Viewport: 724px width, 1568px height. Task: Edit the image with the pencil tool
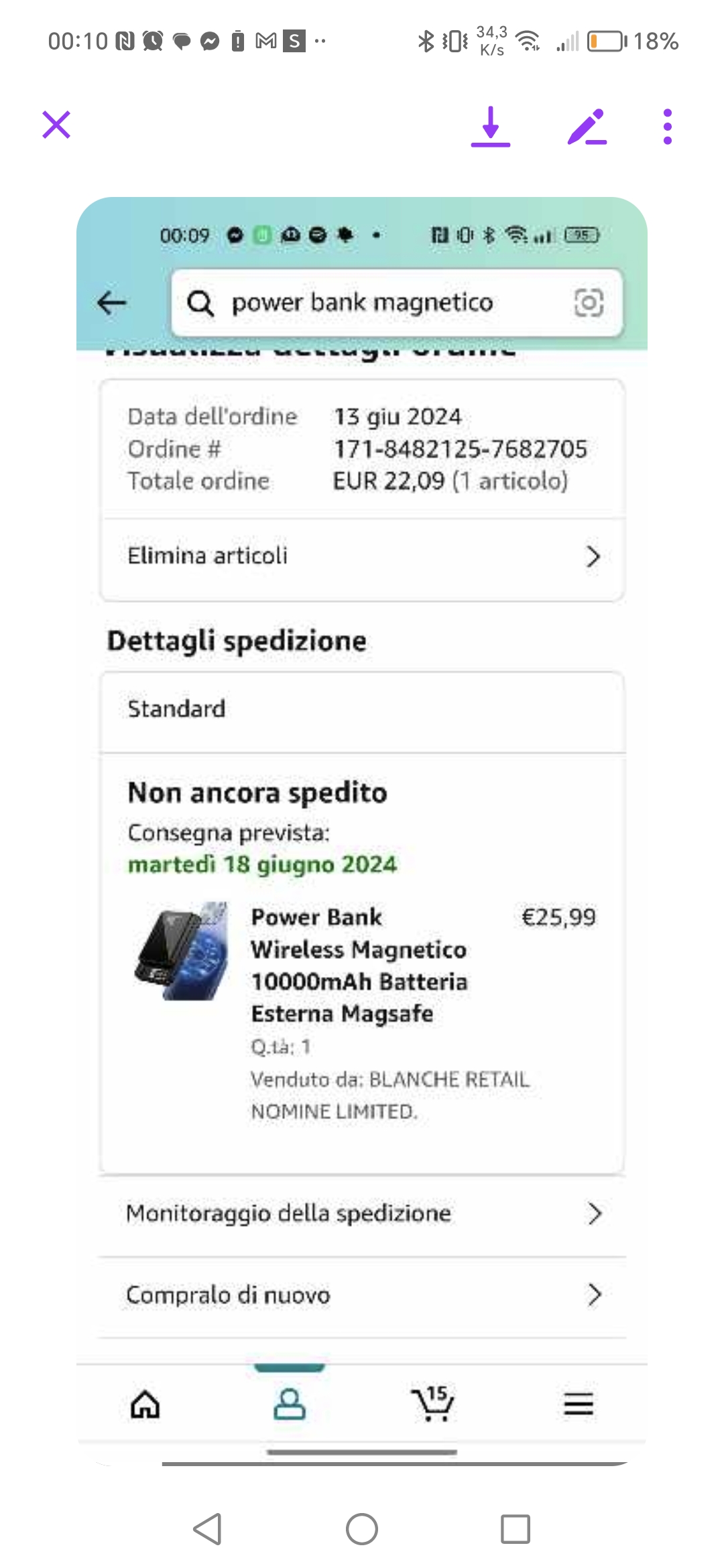587,126
